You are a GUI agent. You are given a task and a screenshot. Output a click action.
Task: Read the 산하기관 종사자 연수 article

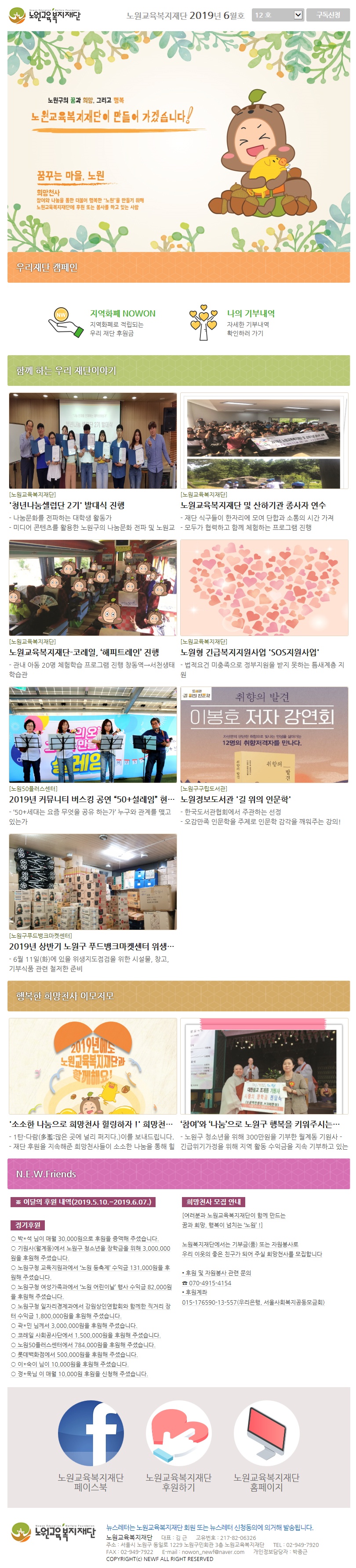[253, 505]
